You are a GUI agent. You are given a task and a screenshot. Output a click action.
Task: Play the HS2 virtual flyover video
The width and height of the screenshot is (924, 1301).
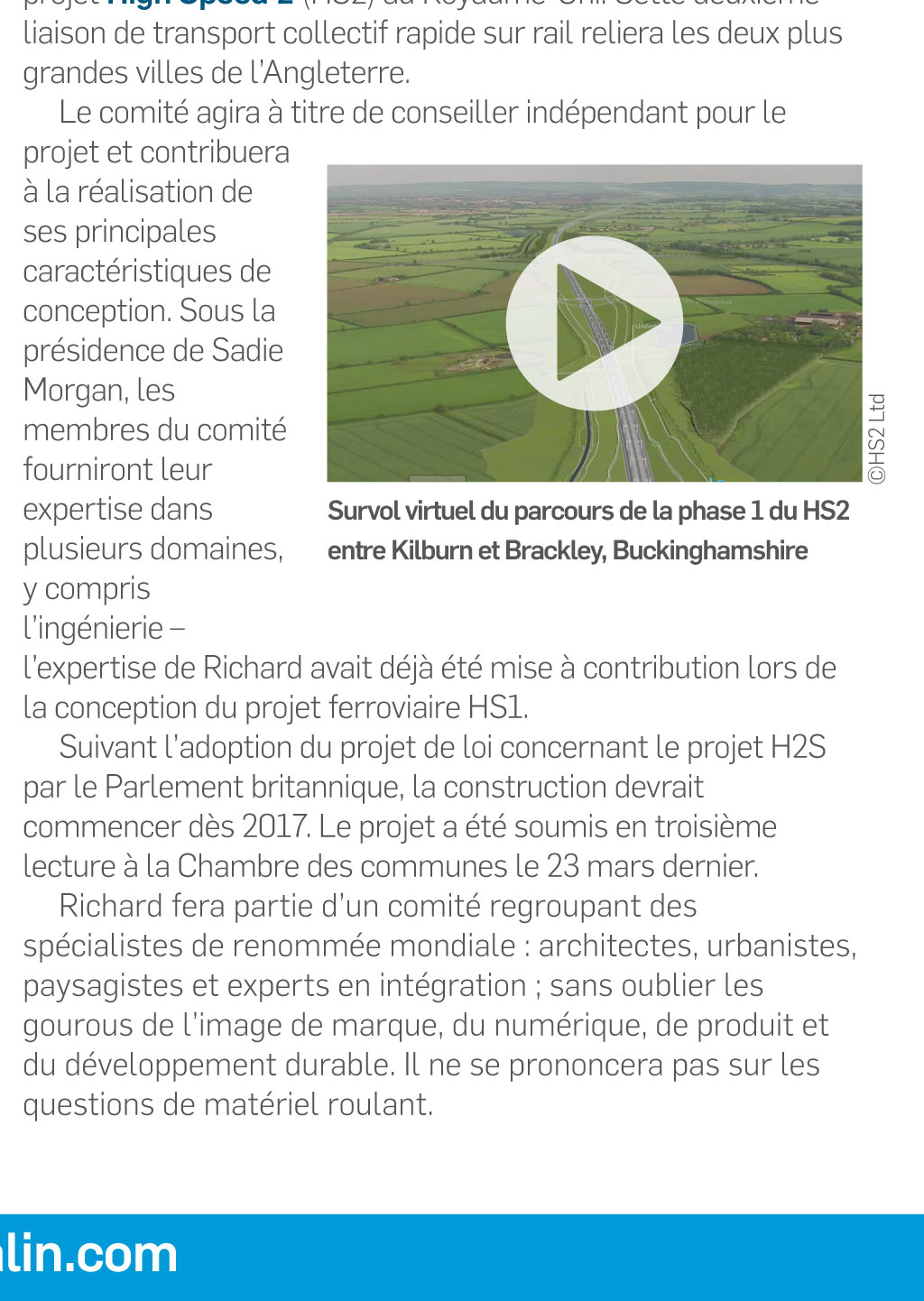[594, 323]
